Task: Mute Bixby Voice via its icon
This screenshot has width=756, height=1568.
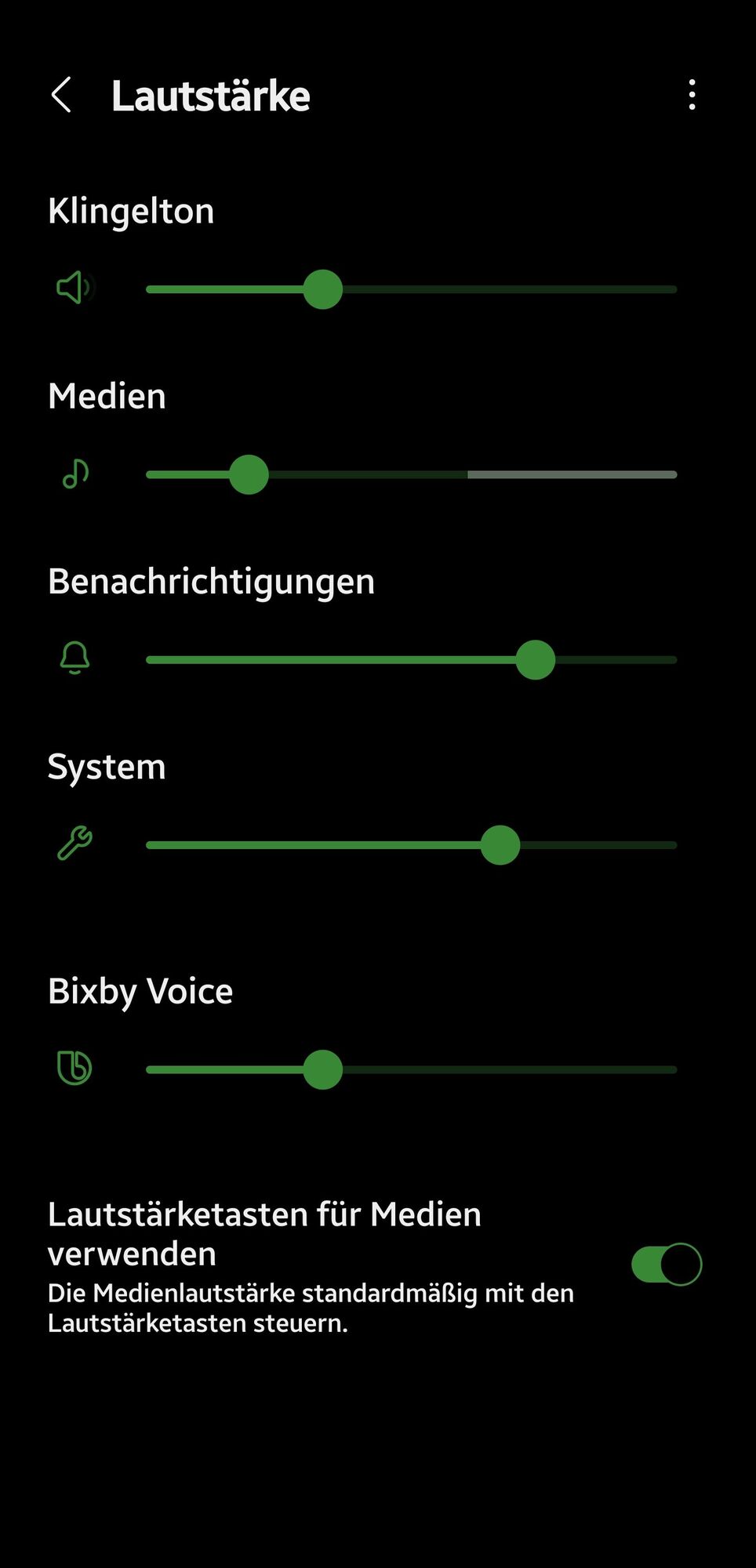Action: coord(75,1068)
